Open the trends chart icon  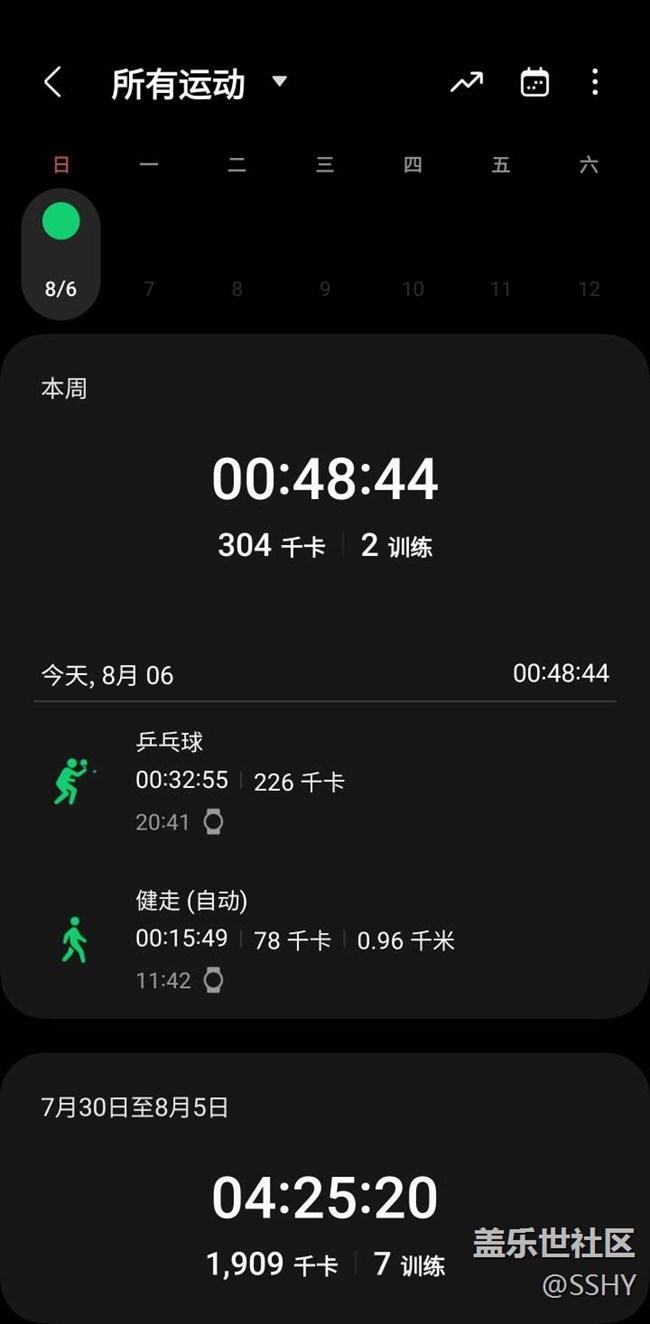pos(466,83)
